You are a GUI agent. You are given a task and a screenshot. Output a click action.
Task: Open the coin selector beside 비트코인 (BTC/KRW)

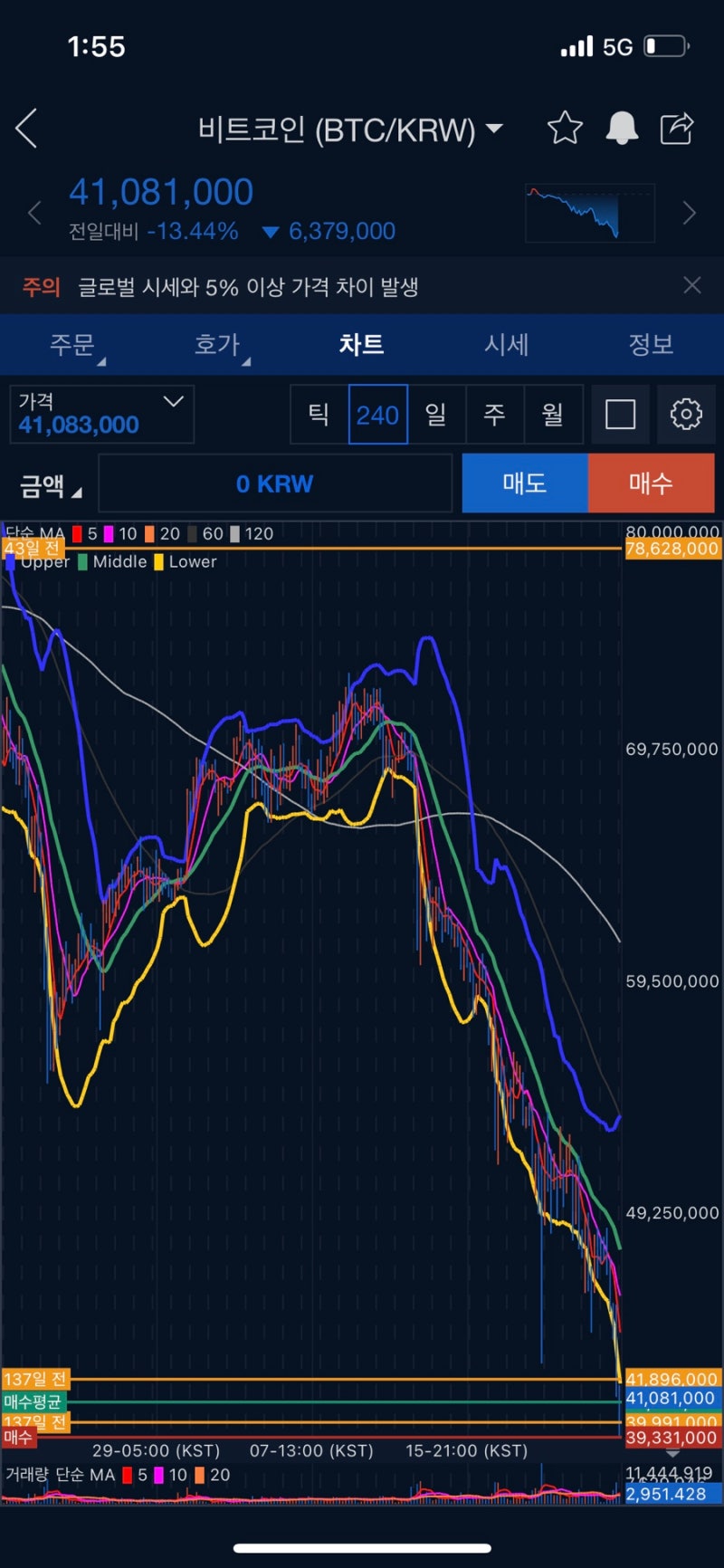click(494, 128)
